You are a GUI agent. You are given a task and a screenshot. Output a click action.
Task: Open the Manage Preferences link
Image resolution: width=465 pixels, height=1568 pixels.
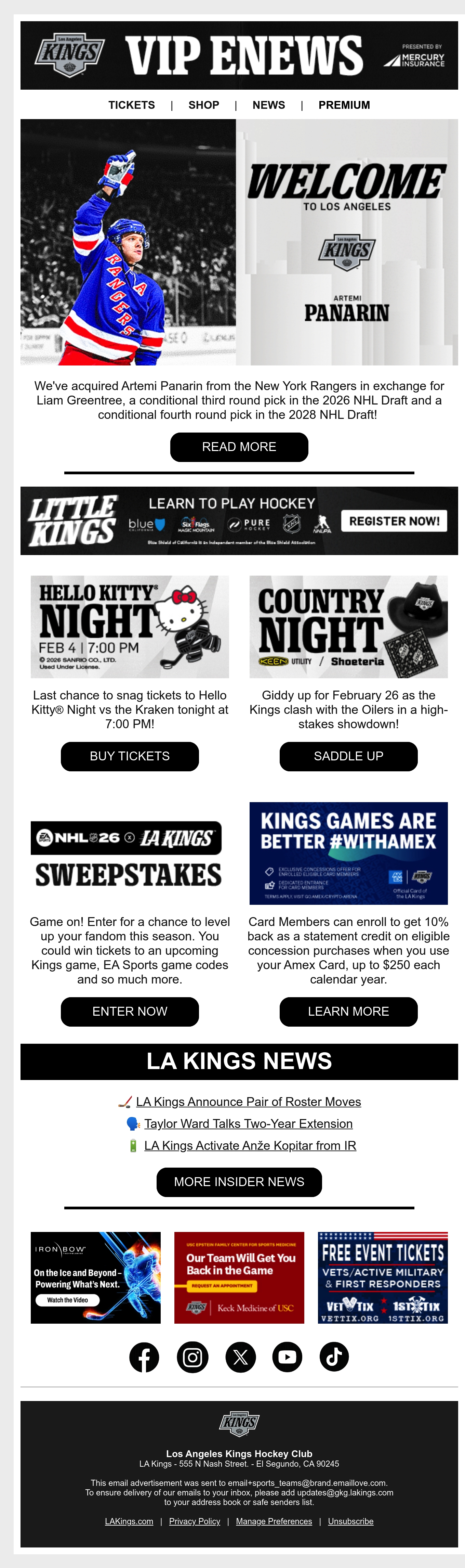(x=274, y=1521)
